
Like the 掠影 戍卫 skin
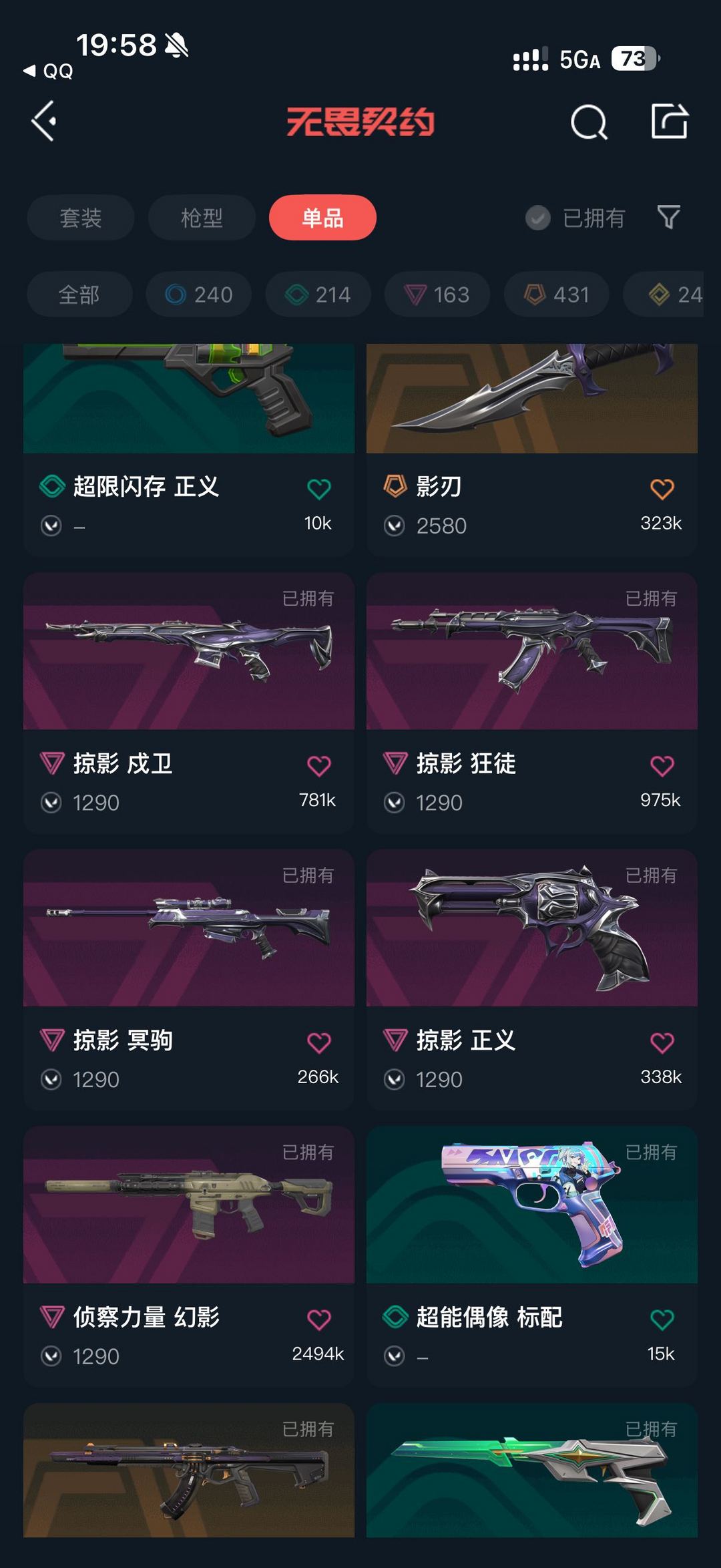point(319,765)
